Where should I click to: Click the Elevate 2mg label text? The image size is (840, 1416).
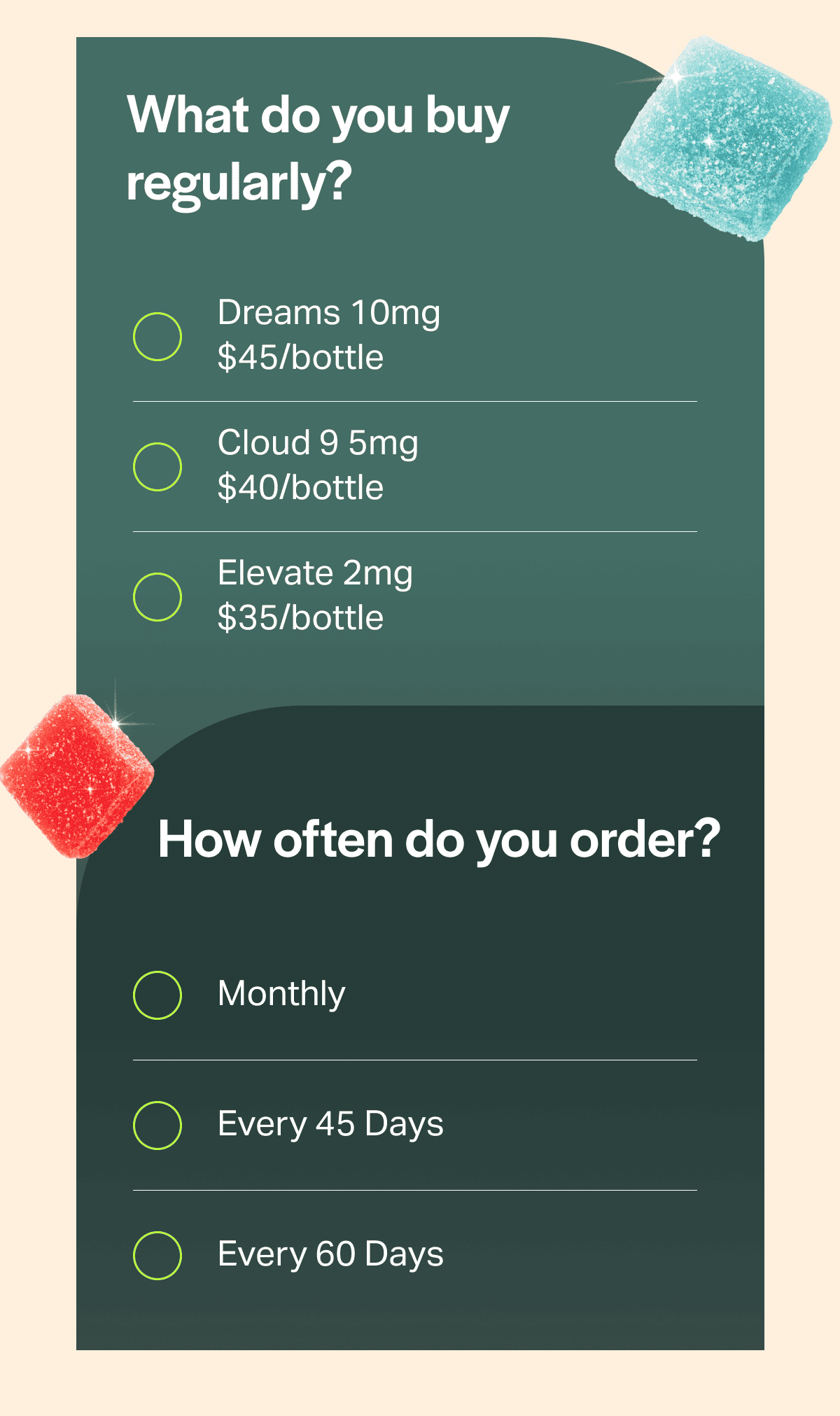[x=315, y=573]
